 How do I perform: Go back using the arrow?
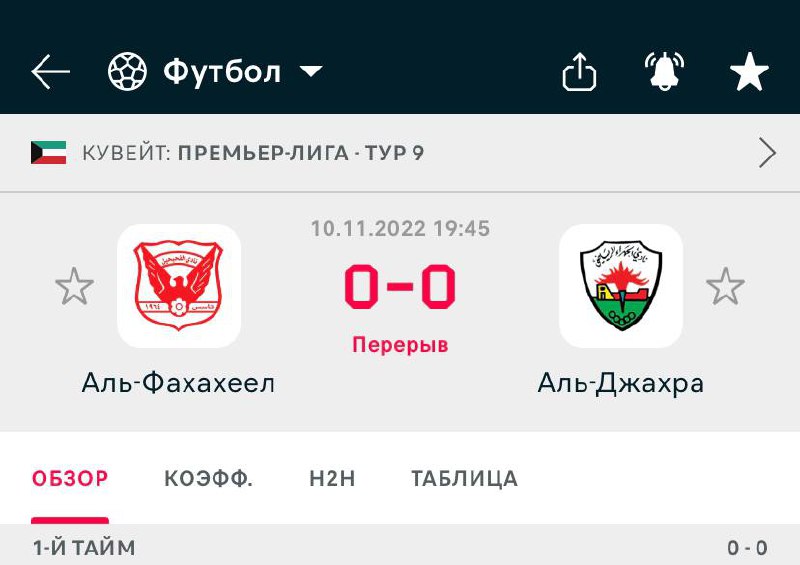tap(50, 72)
